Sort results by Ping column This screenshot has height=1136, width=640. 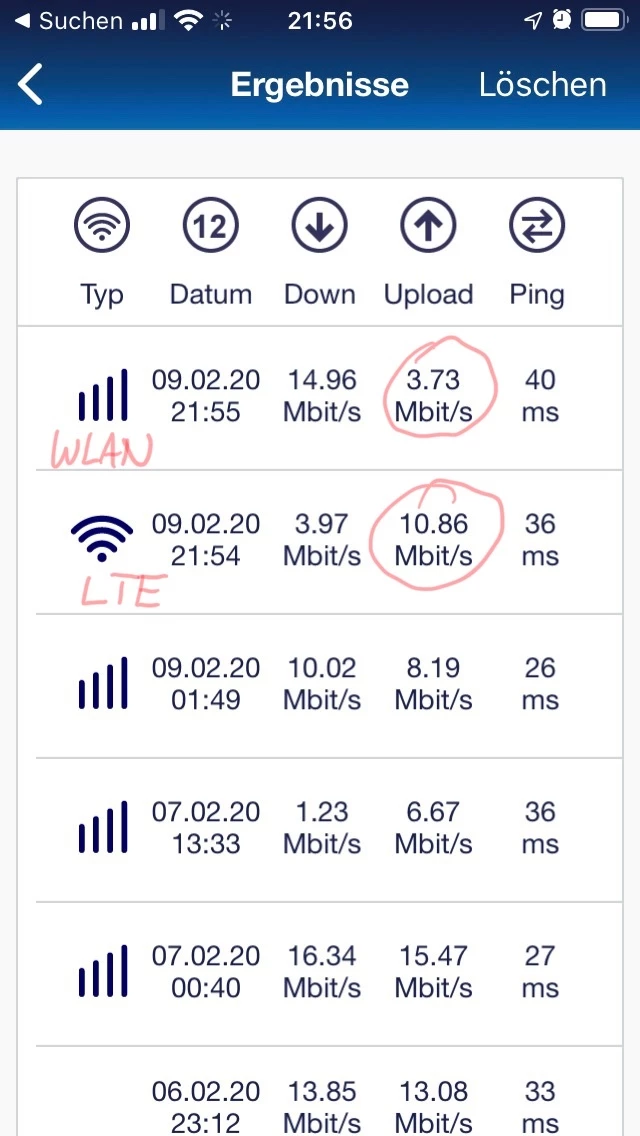pos(537,251)
